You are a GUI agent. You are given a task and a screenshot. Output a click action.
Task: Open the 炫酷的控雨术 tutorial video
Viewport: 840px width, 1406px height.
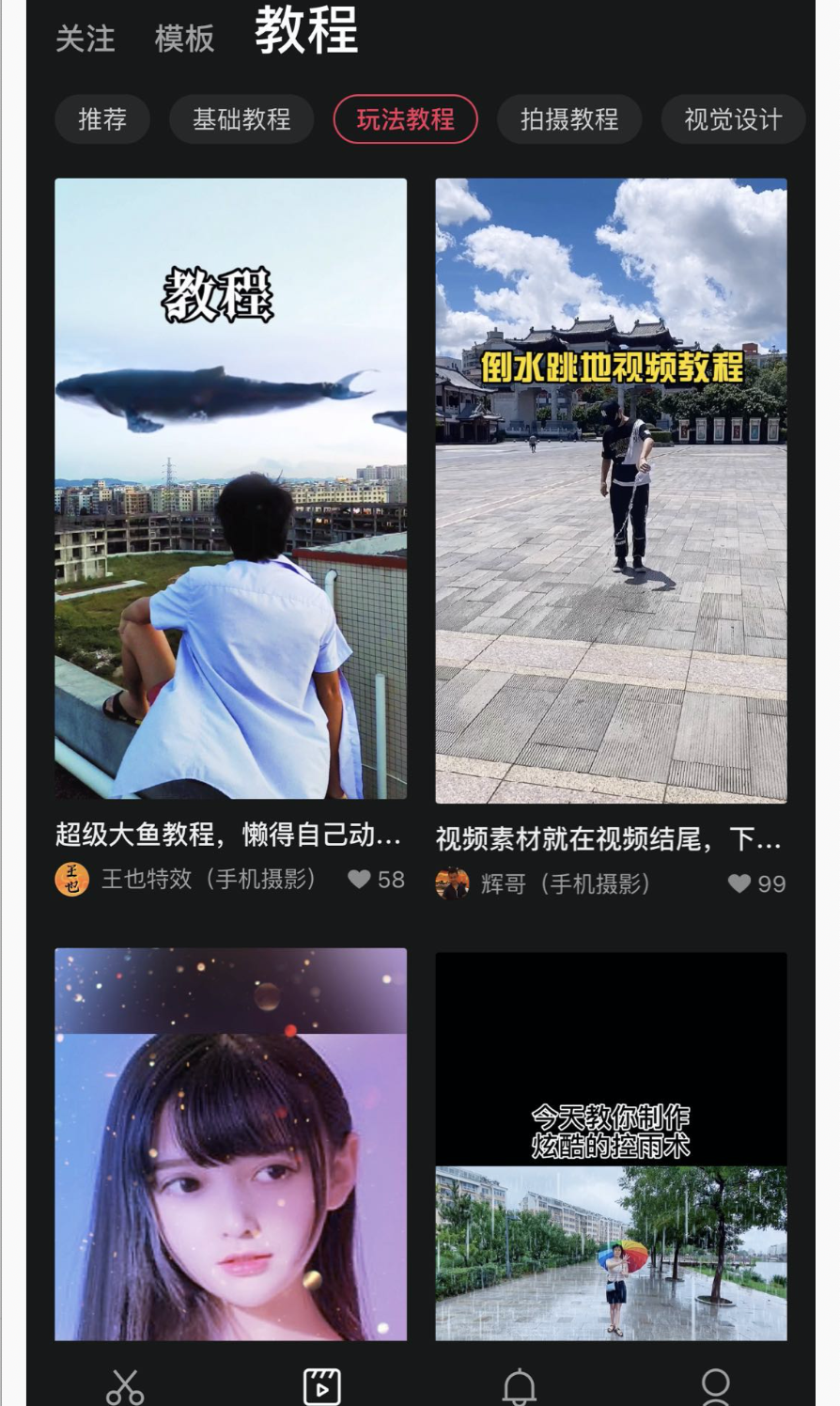pos(611,1147)
